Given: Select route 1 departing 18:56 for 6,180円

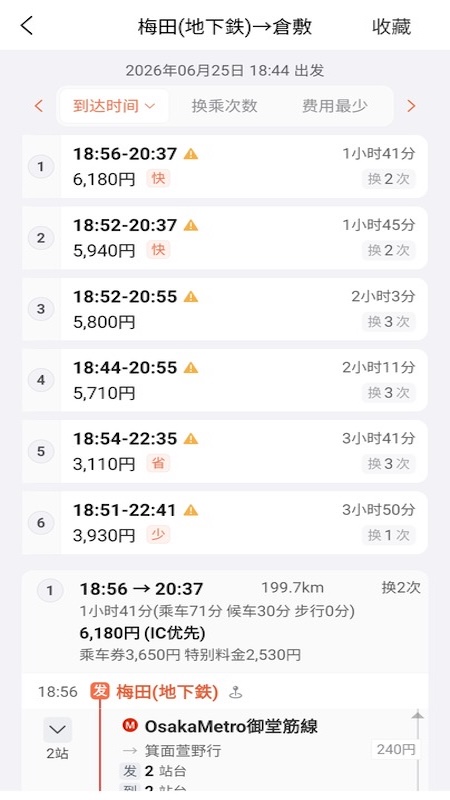Looking at the screenshot, I should (x=224, y=166).
